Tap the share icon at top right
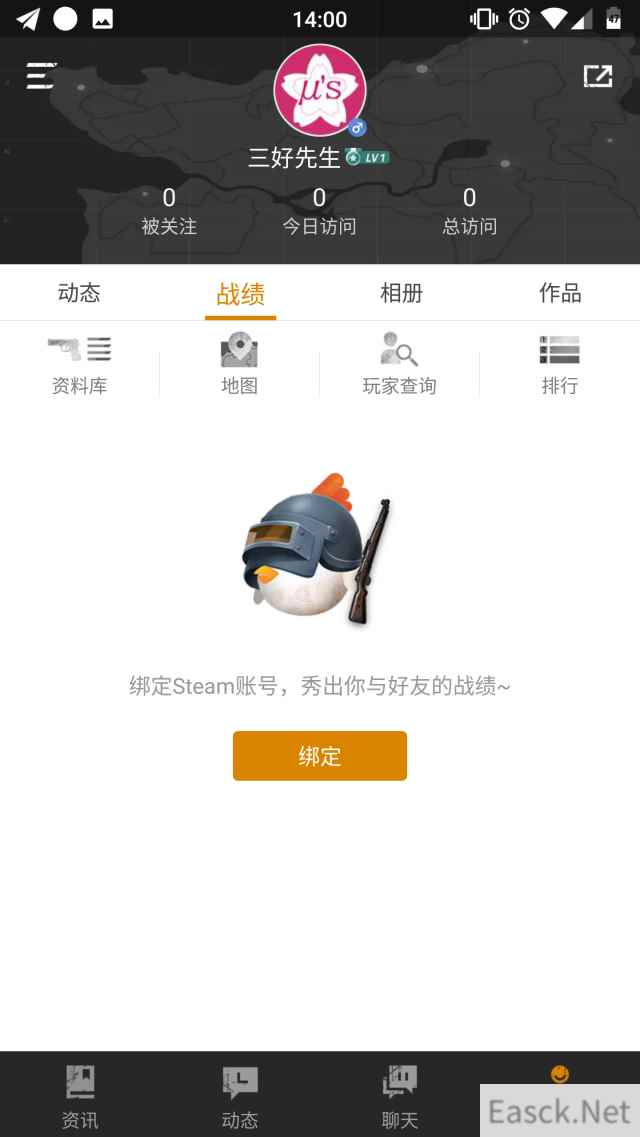 597,76
